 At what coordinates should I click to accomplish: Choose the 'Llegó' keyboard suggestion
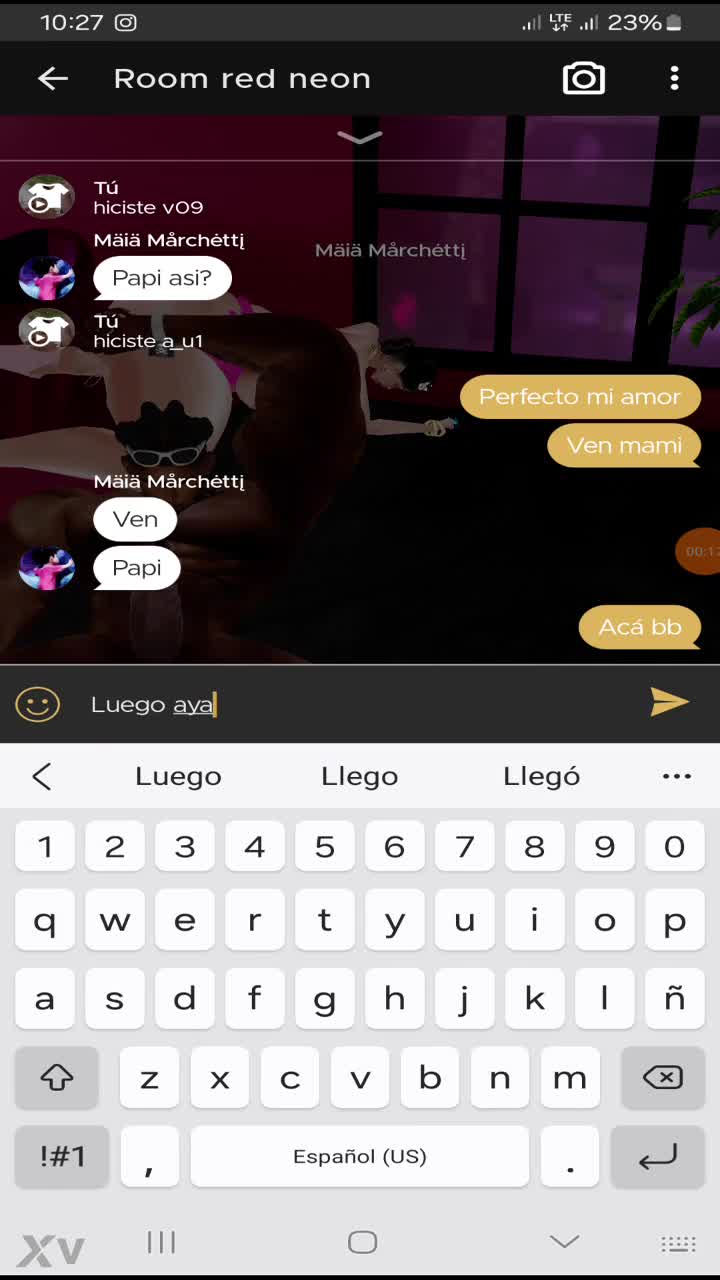[x=541, y=776]
